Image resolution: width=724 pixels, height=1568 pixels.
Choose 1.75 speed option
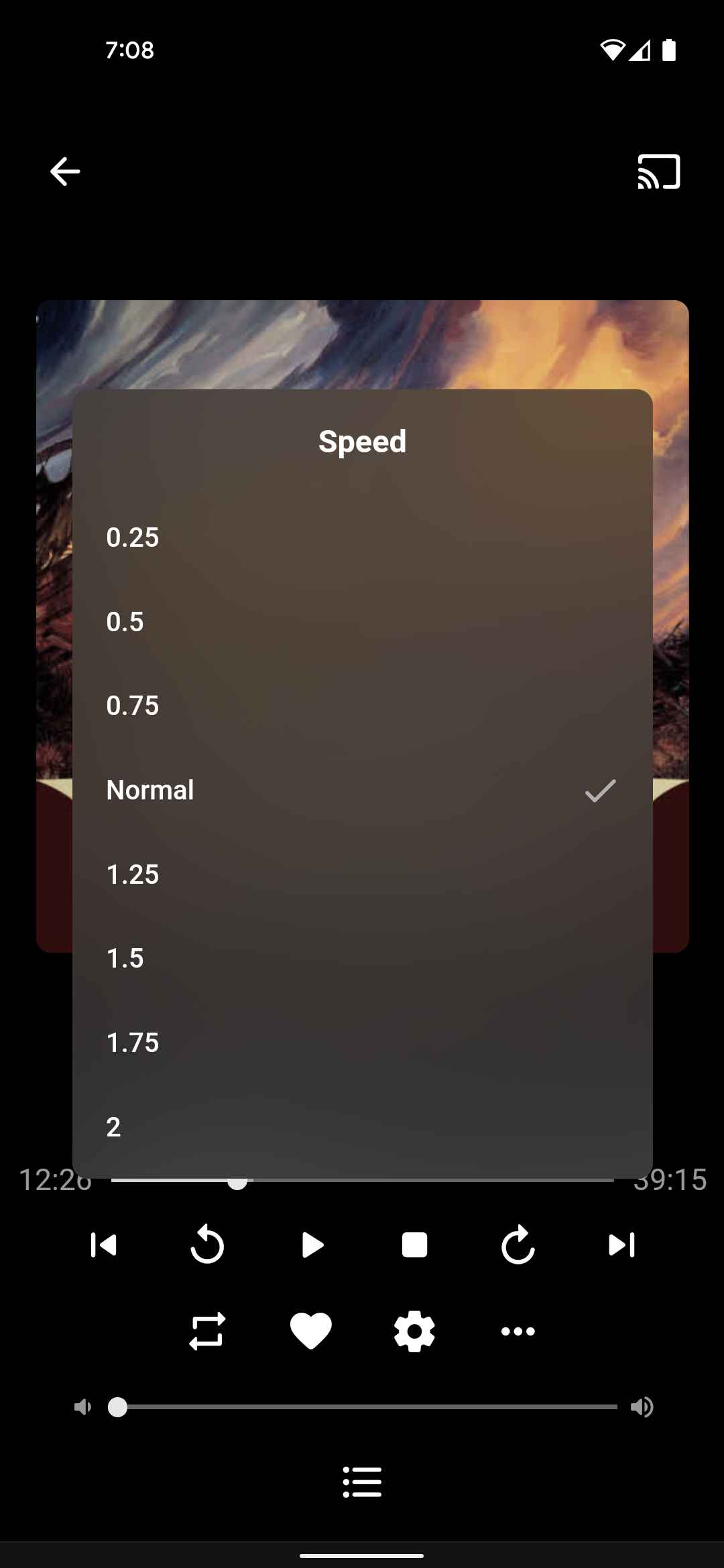point(362,1043)
